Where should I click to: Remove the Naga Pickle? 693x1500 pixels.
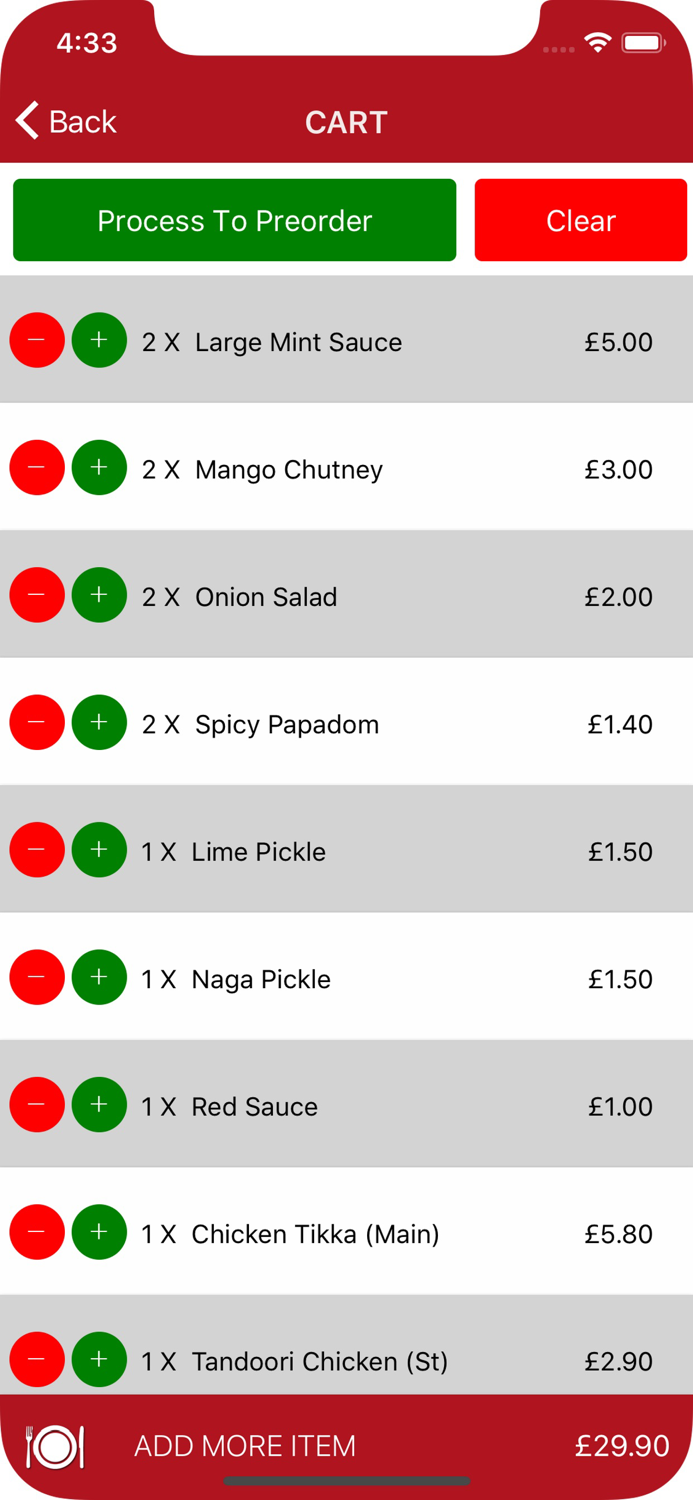tap(37, 977)
